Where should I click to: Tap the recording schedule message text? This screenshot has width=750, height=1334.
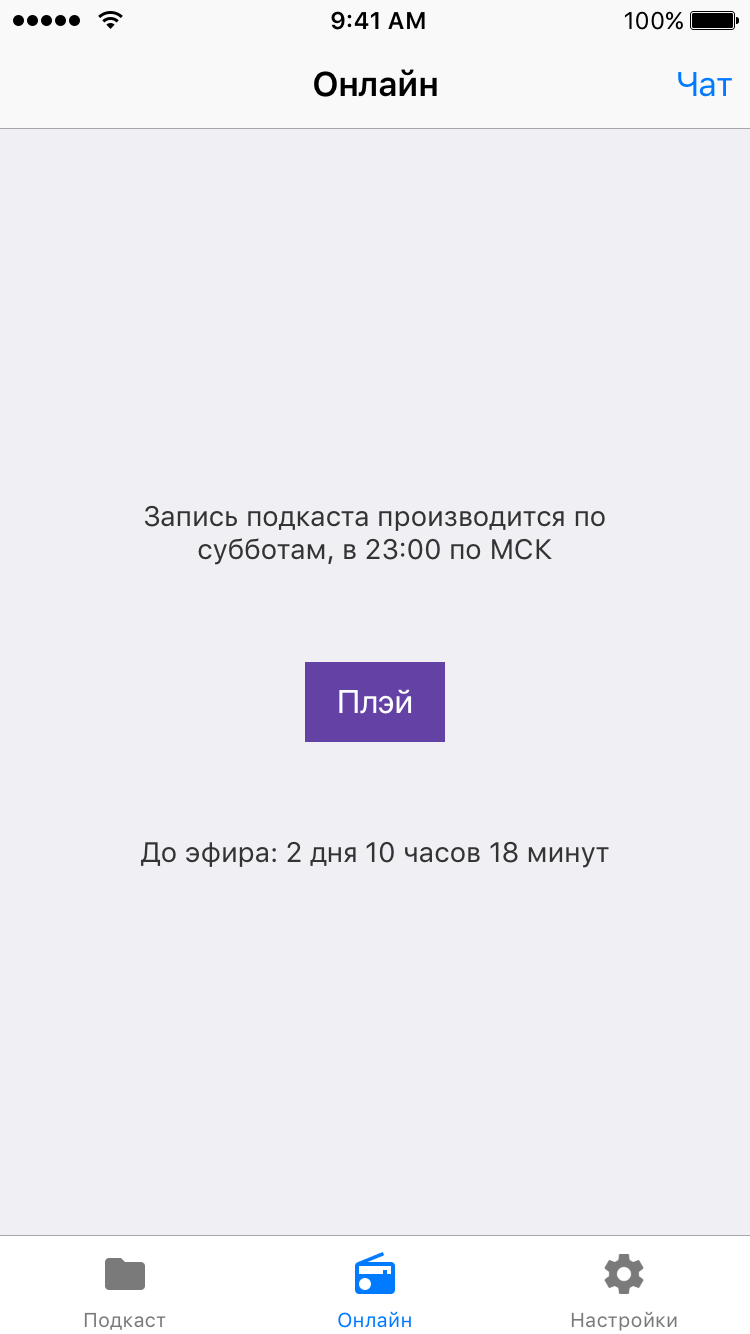coord(375,533)
